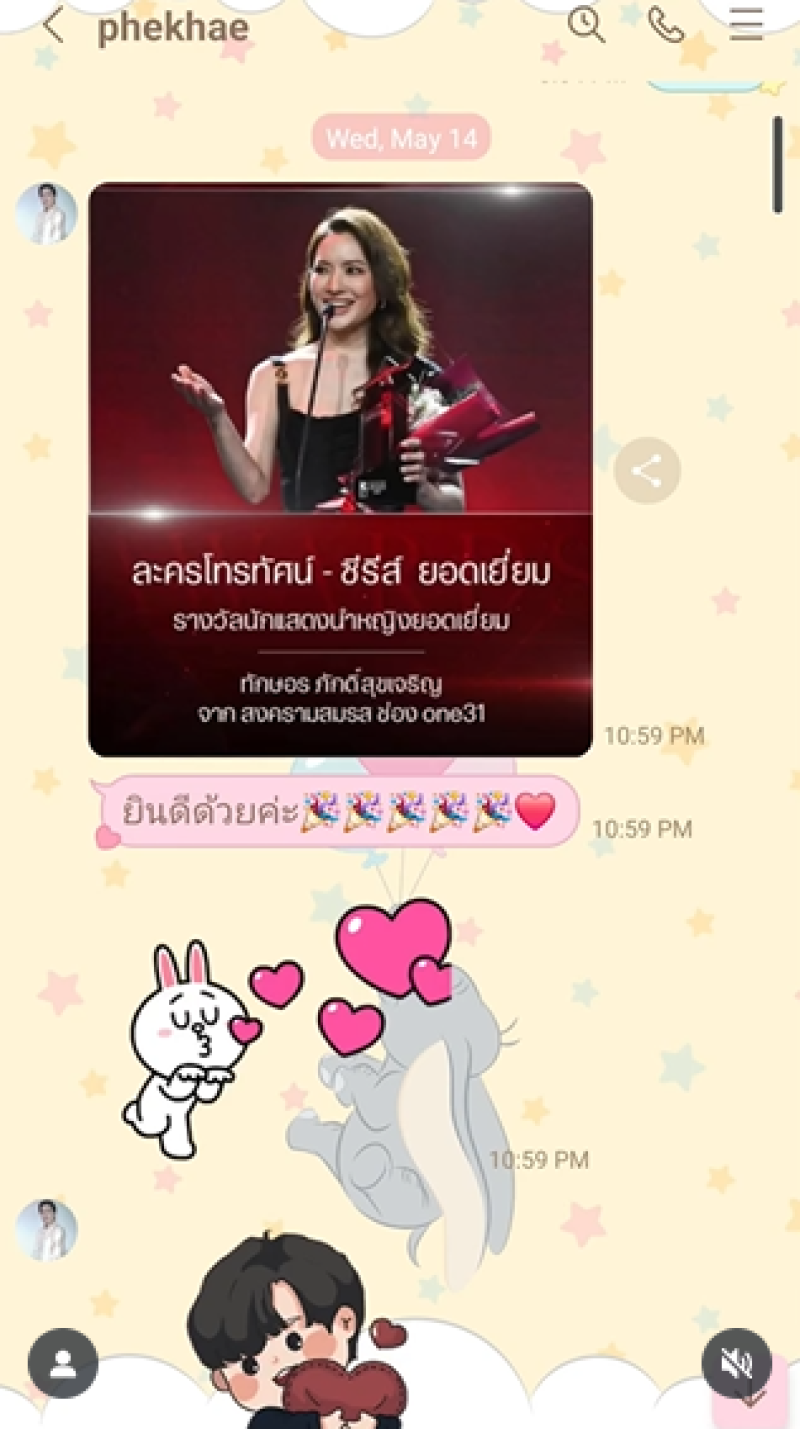Start a voice call with phekhae
Viewport: 800px width, 1429px height.
[666, 24]
